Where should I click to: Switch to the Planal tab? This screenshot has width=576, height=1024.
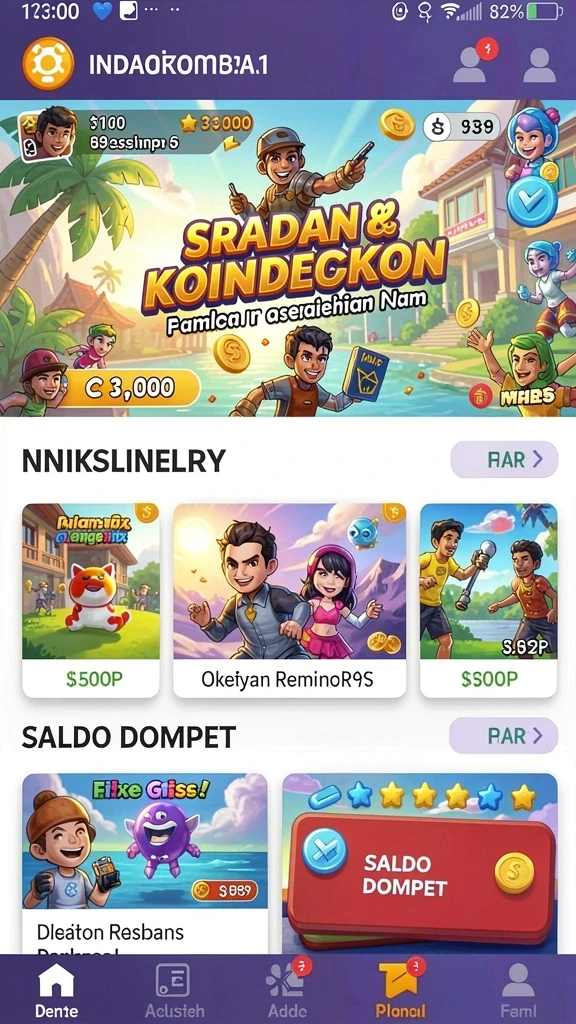tap(402, 990)
